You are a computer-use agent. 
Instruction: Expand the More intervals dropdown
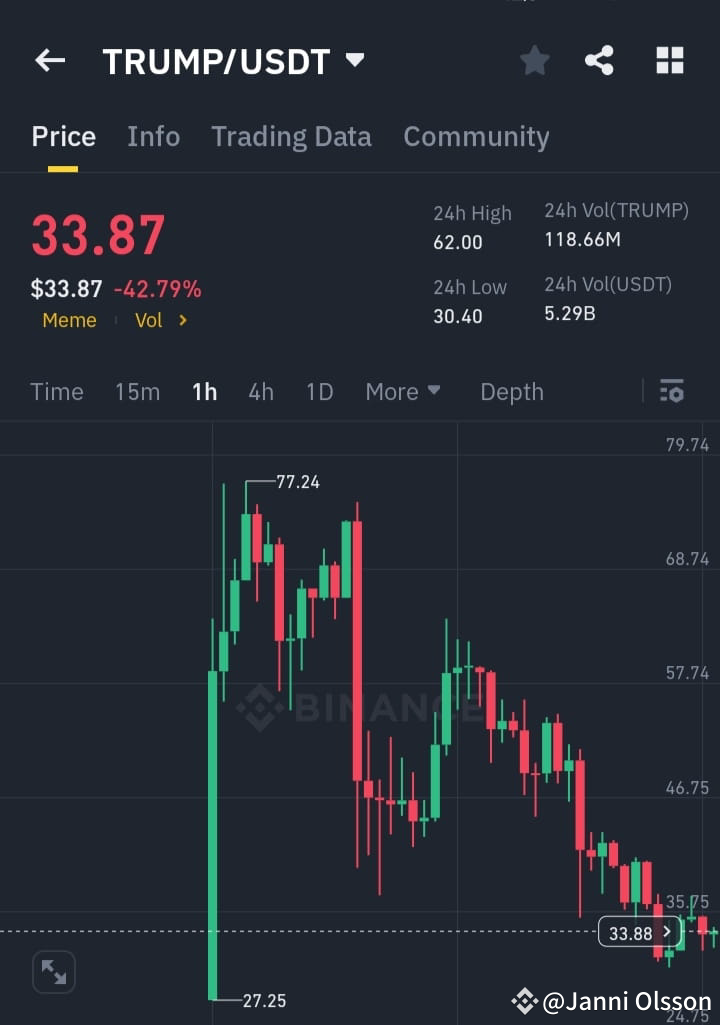tap(403, 392)
